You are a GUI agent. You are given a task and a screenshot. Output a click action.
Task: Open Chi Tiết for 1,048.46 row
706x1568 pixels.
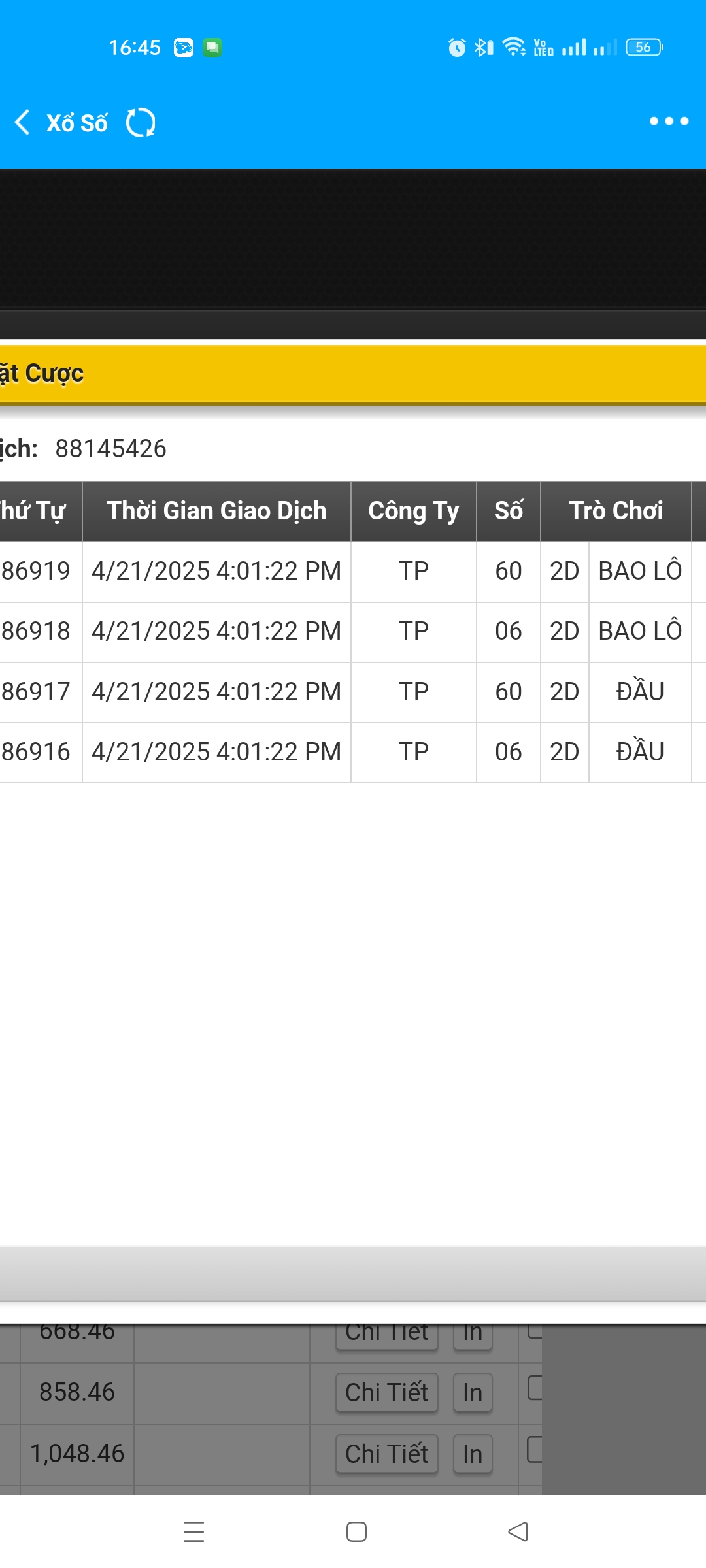pyautogui.click(x=386, y=1454)
